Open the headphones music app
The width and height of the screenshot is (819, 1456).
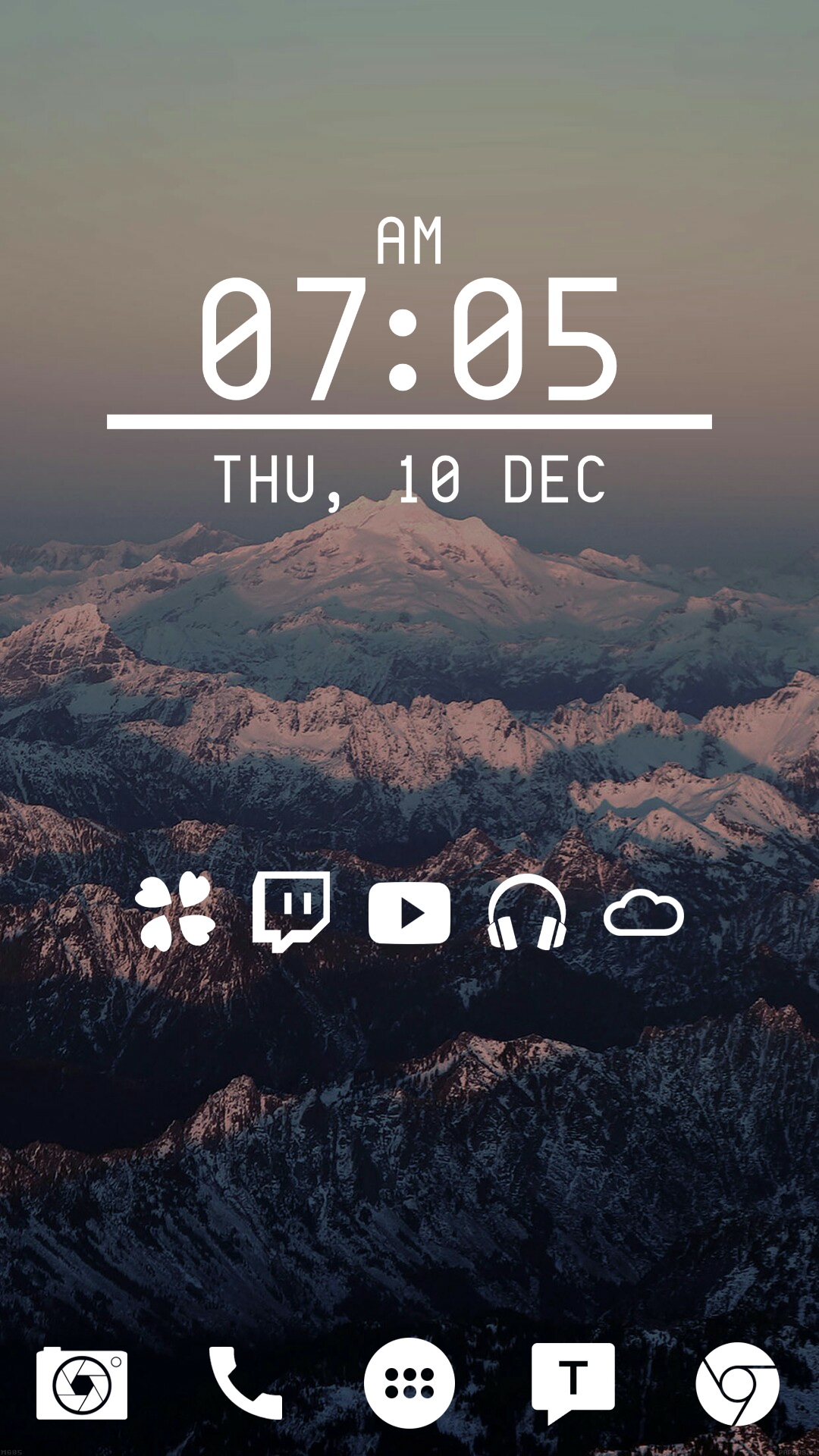pos(527,912)
